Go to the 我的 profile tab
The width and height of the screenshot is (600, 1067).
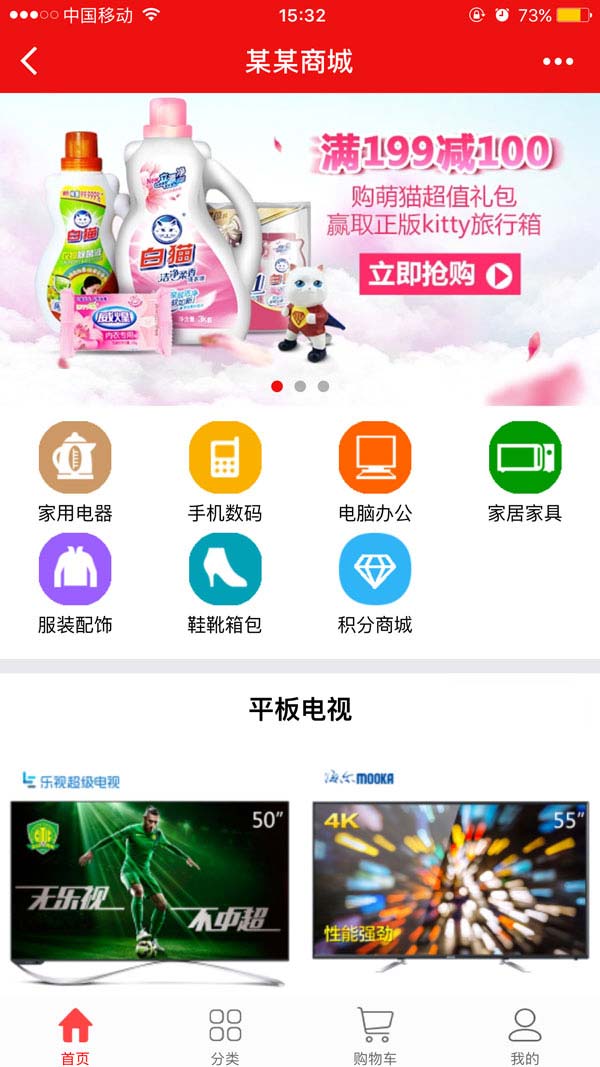[x=525, y=1036]
